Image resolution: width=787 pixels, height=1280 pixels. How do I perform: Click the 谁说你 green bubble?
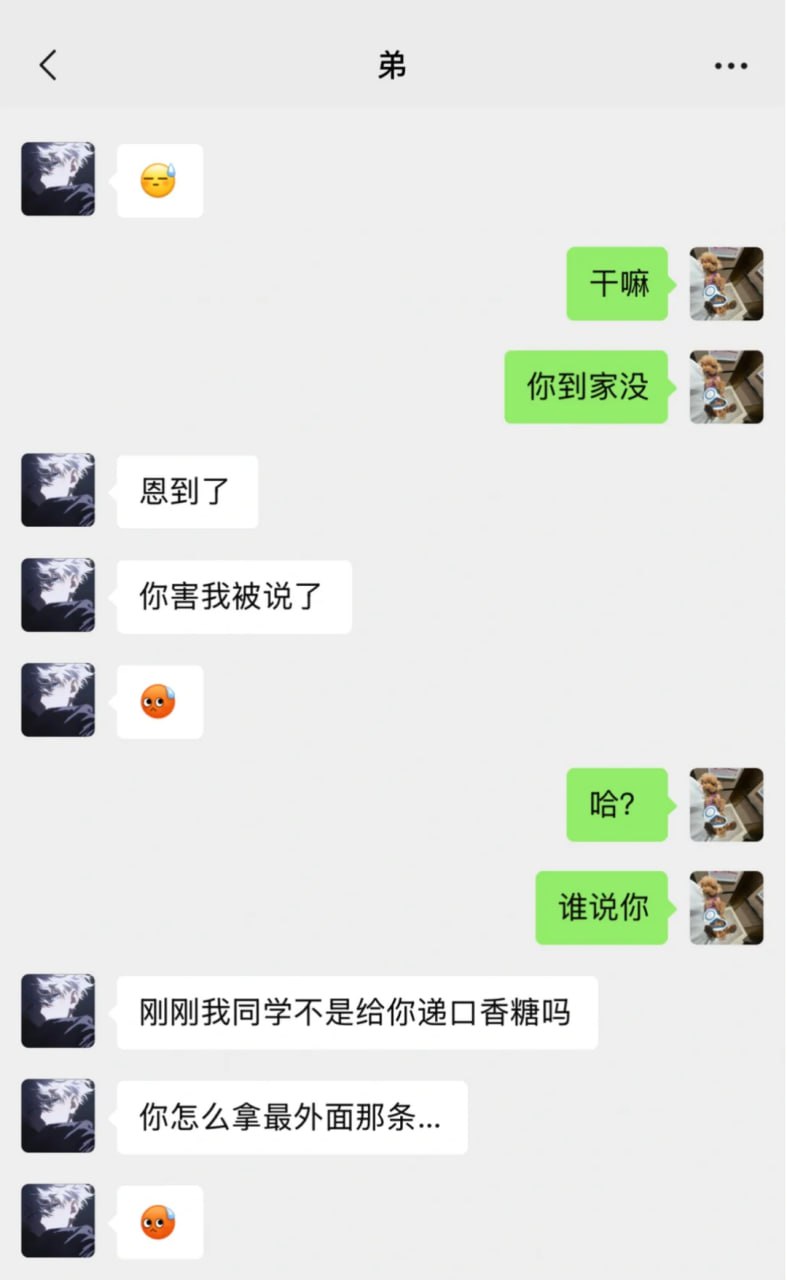click(x=601, y=908)
